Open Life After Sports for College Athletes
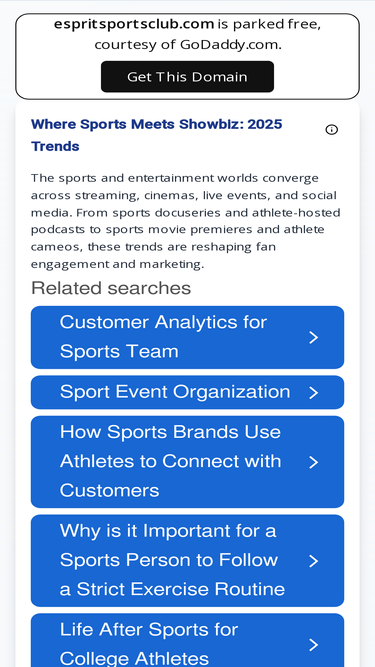Screen dimensions: 375x667 (x=188, y=641)
